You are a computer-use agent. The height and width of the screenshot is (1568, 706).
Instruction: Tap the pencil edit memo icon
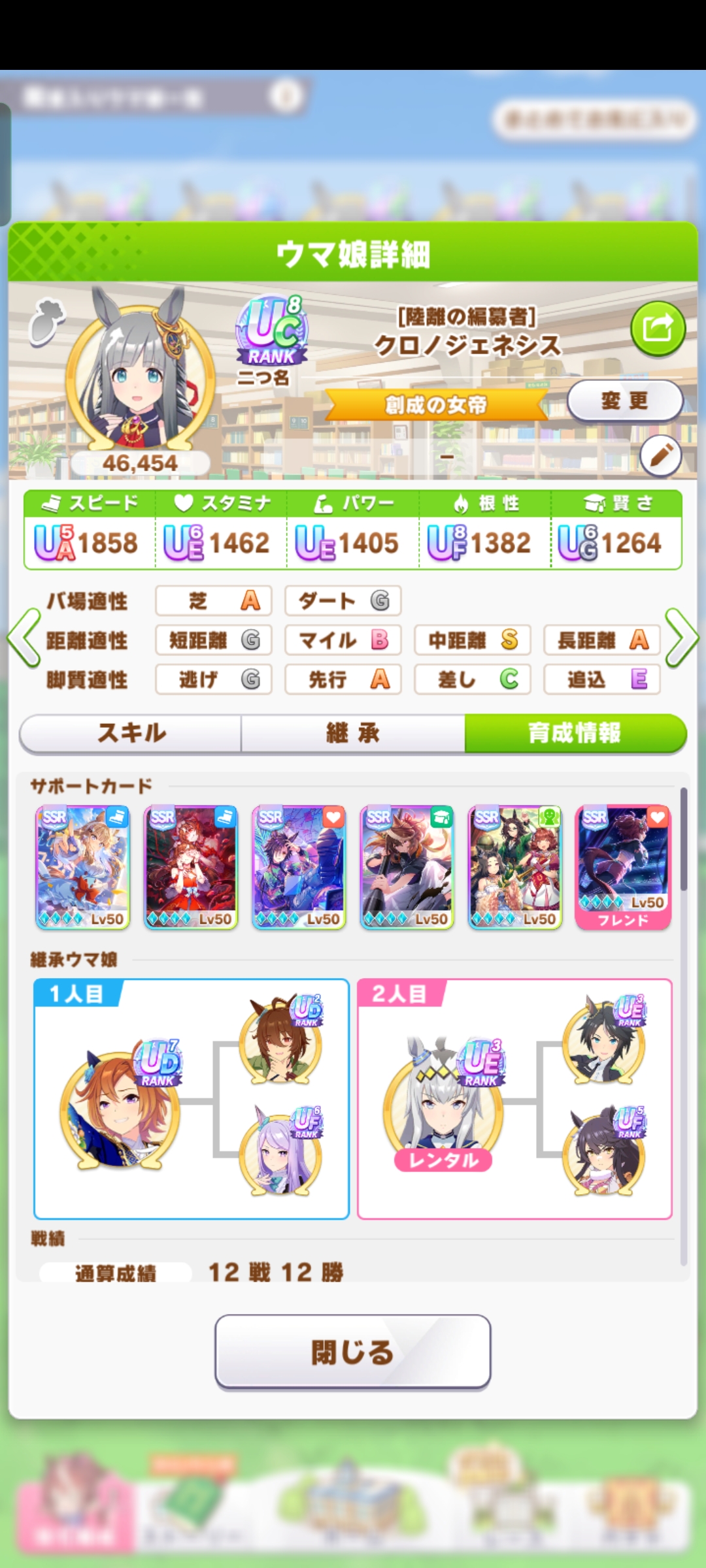660,455
